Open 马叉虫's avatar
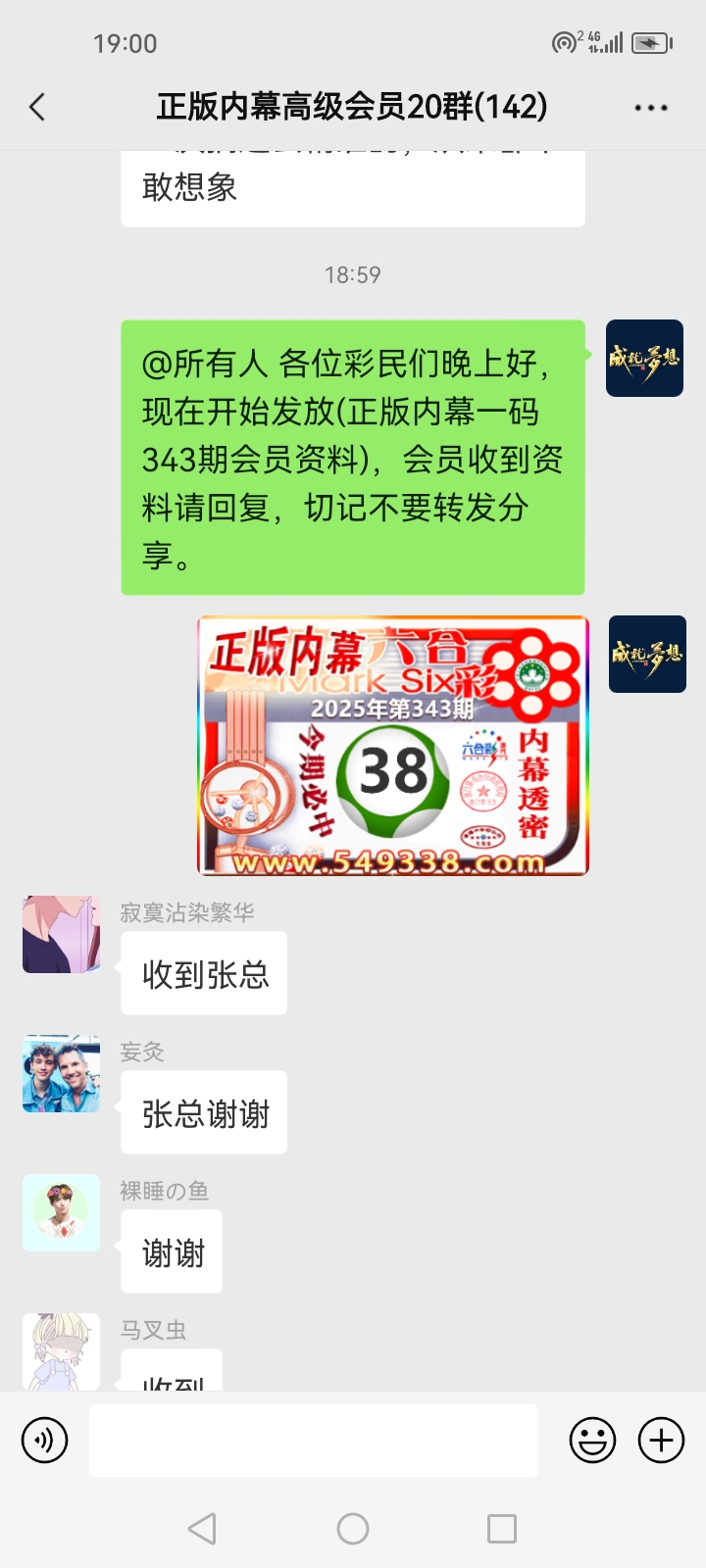 click(x=61, y=1350)
